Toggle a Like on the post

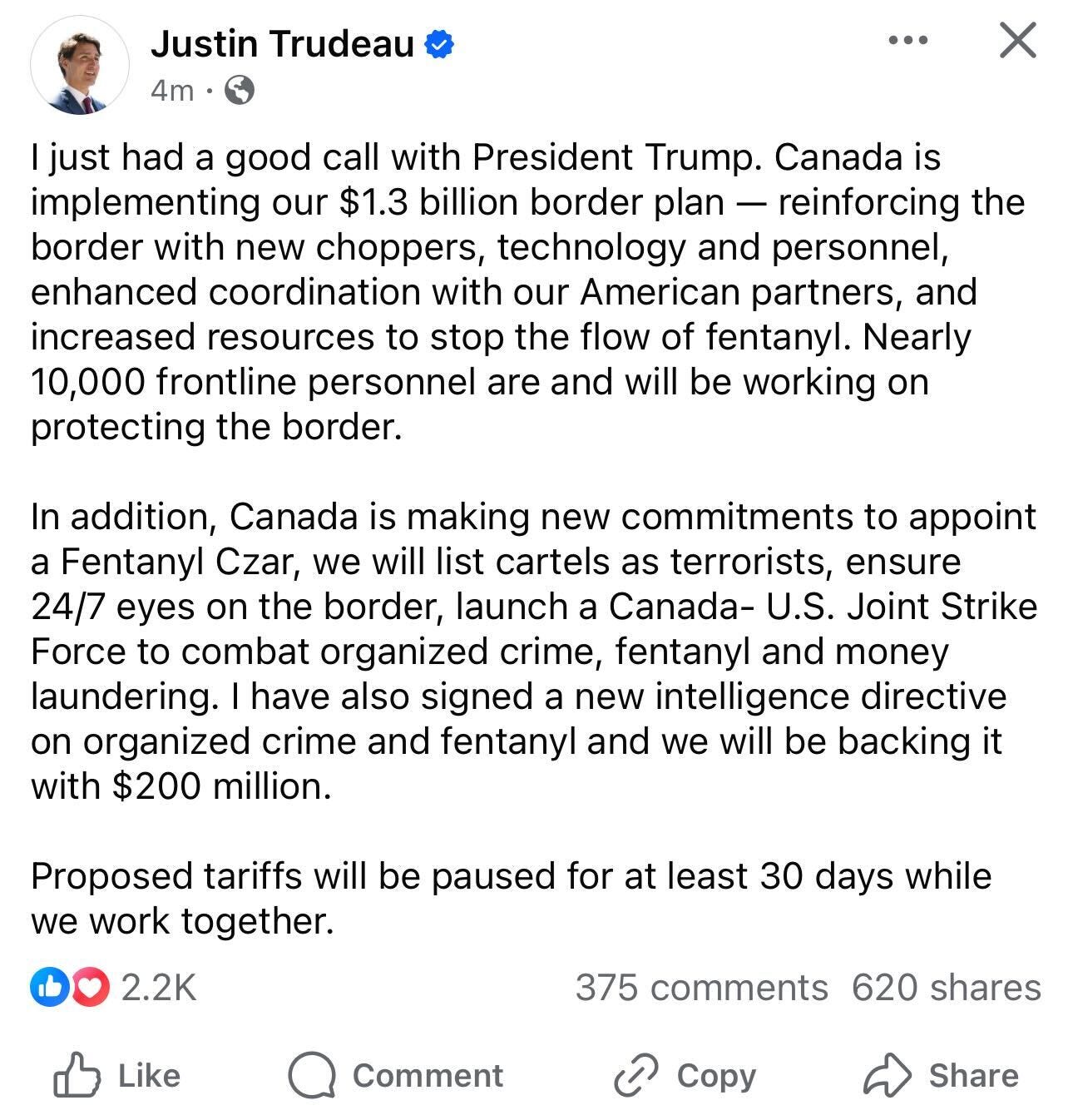click(x=121, y=1074)
